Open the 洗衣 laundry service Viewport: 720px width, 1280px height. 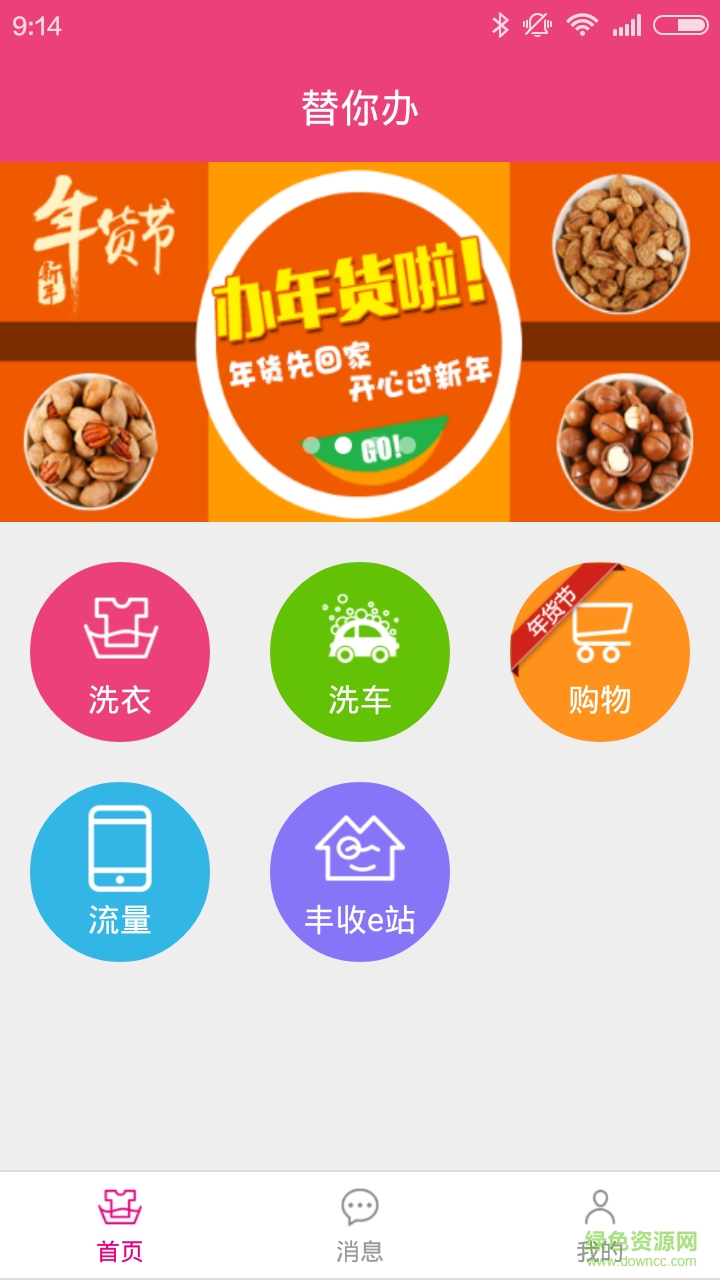tap(120, 652)
